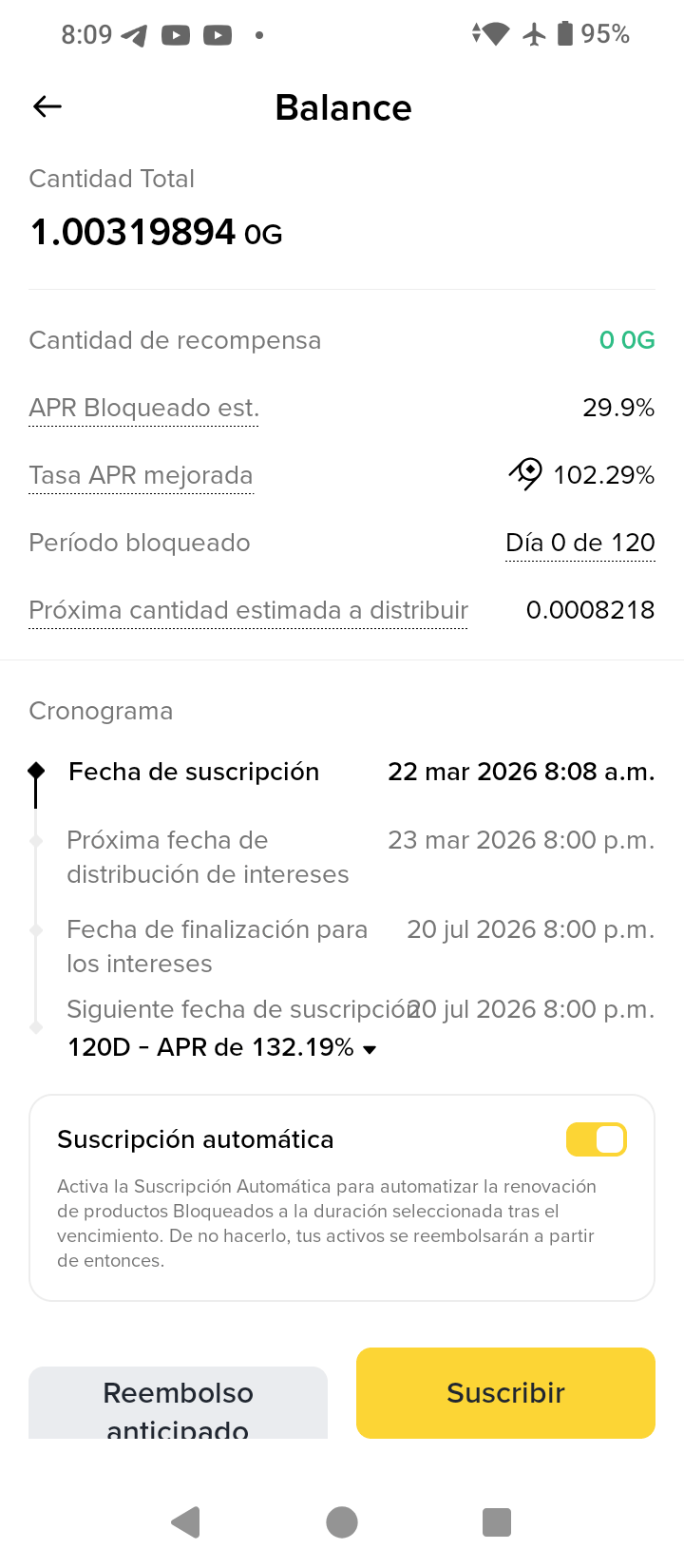The height and width of the screenshot is (1568, 684).
Task: Return to the Android home screen
Action: click(x=342, y=1522)
